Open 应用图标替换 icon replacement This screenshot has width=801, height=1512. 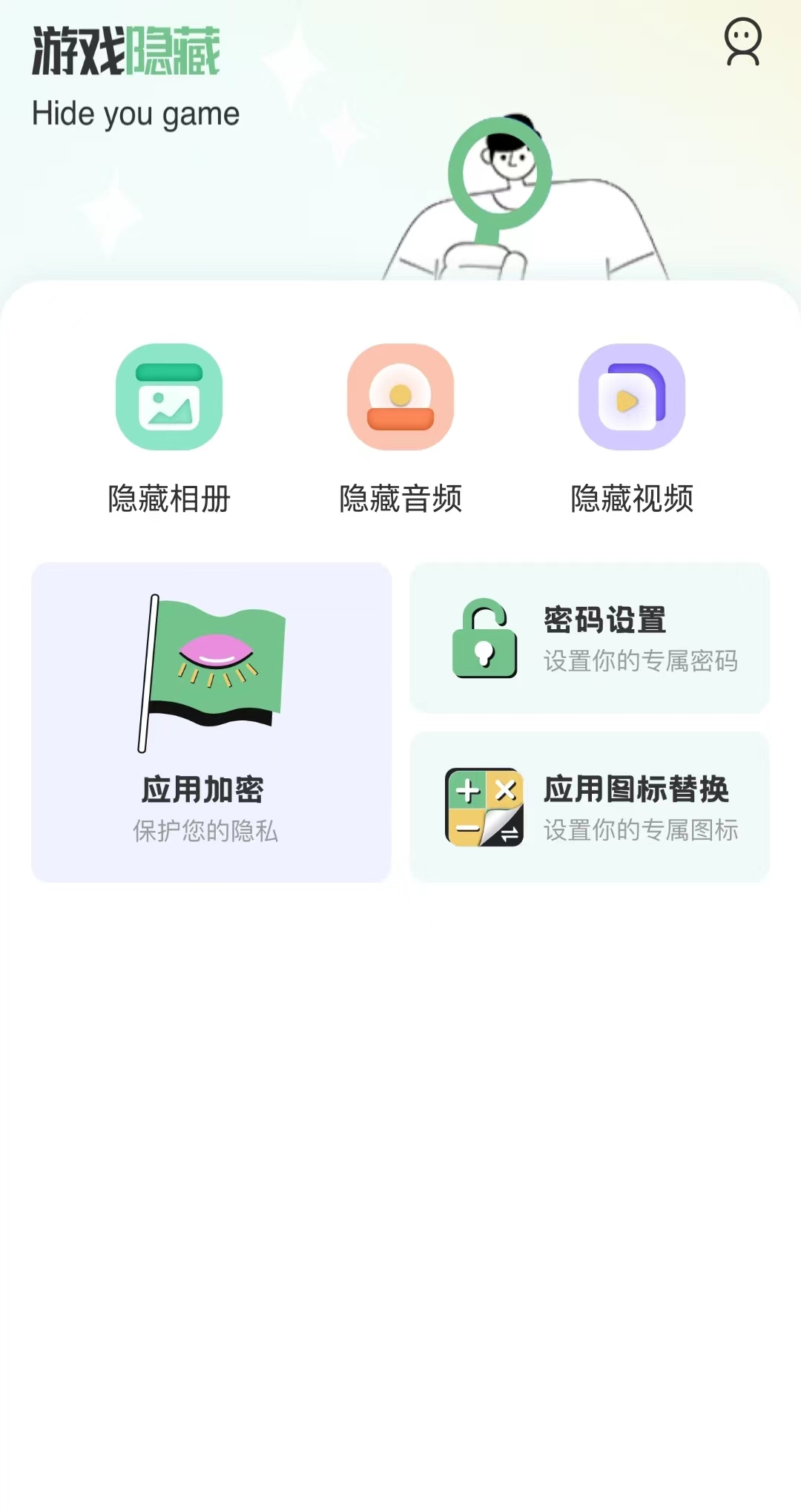[590, 807]
